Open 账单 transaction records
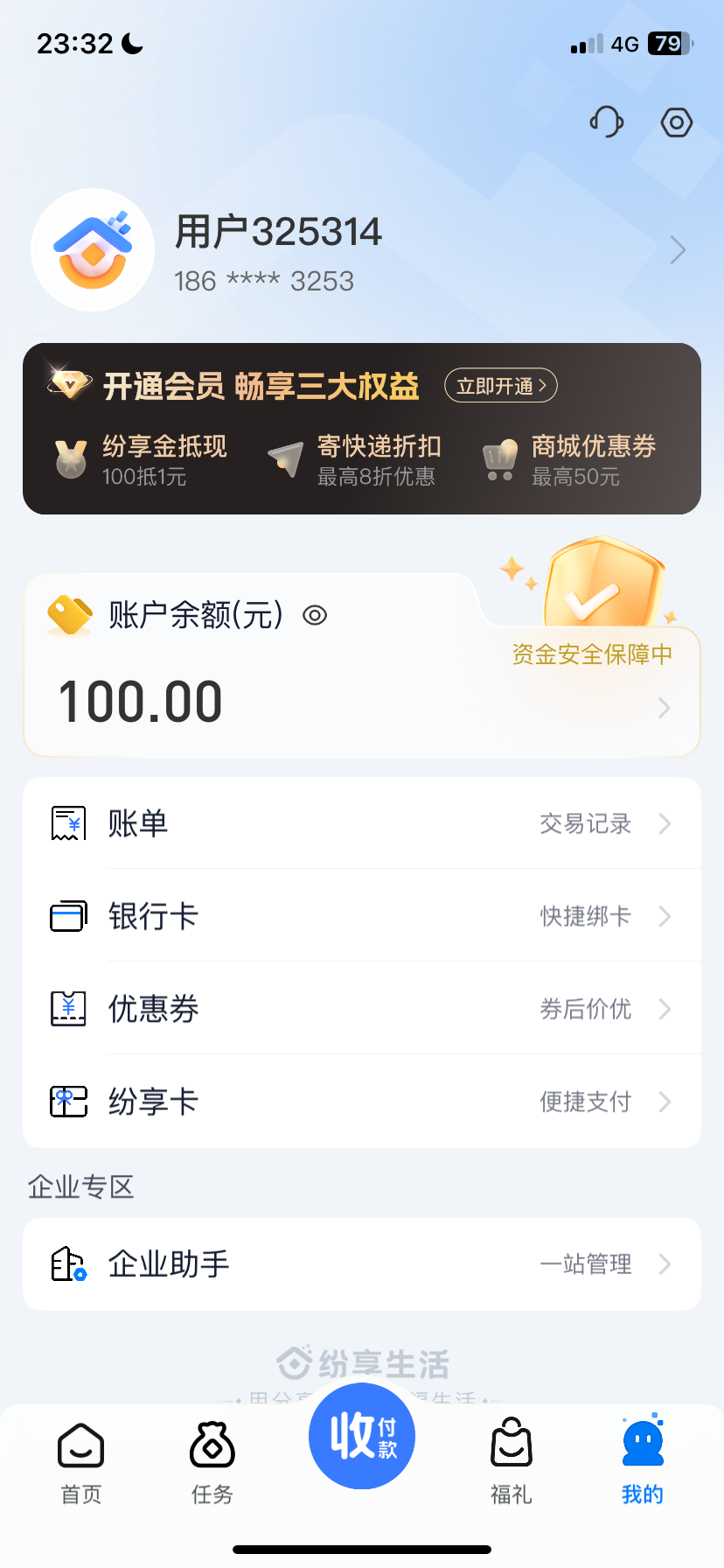Image resolution: width=724 pixels, height=1568 pixels. [362, 823]
